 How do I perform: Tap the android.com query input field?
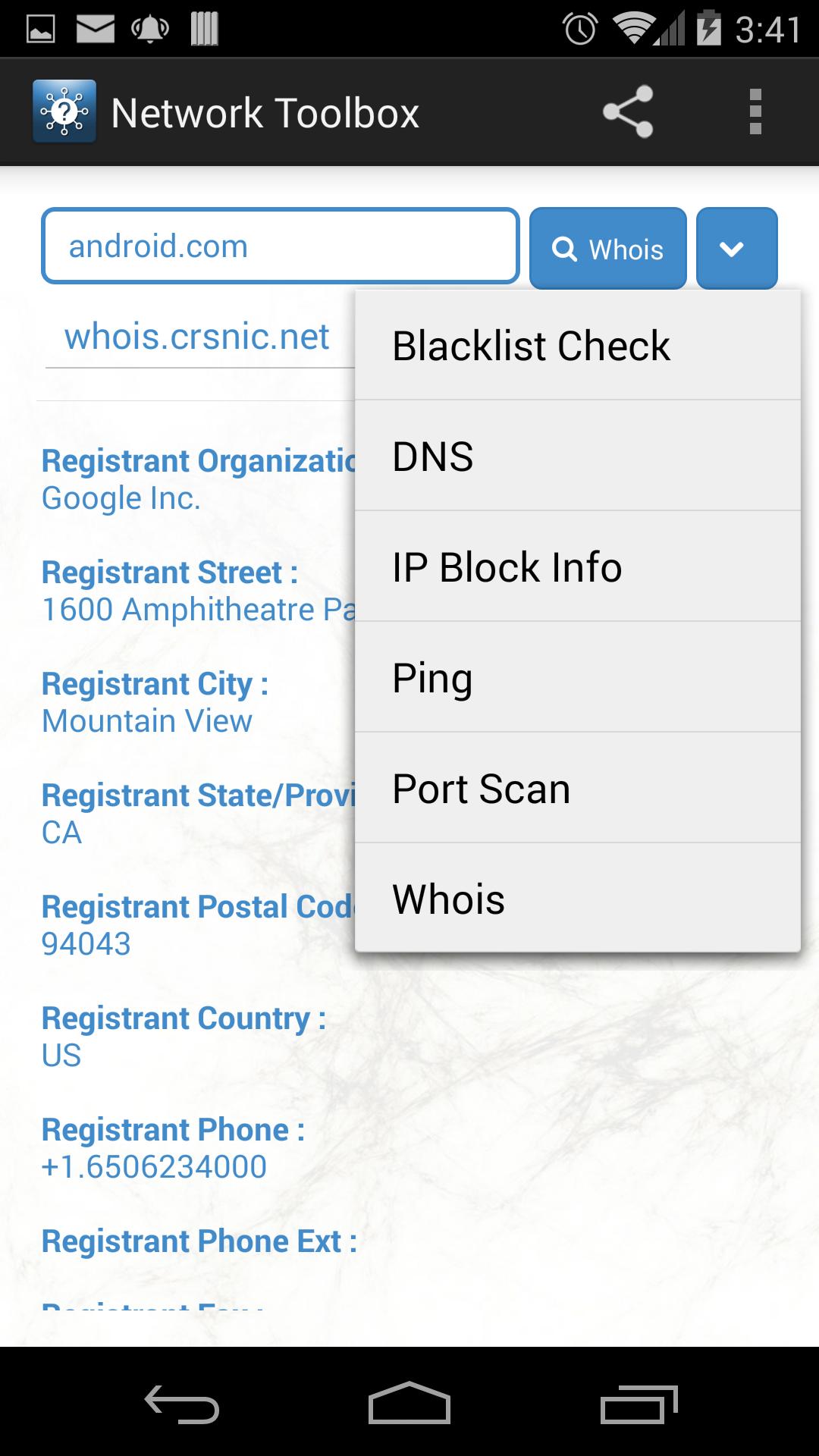(279, 245)
